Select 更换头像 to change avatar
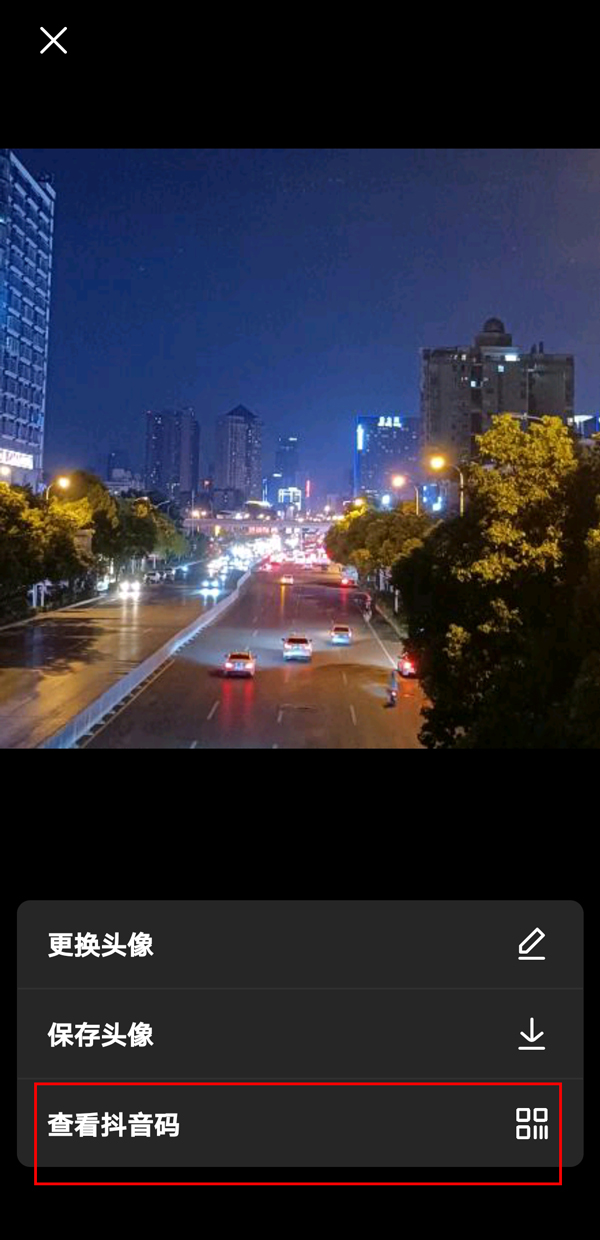Viewport: 600px width, 1240px height. coord(299,945)
